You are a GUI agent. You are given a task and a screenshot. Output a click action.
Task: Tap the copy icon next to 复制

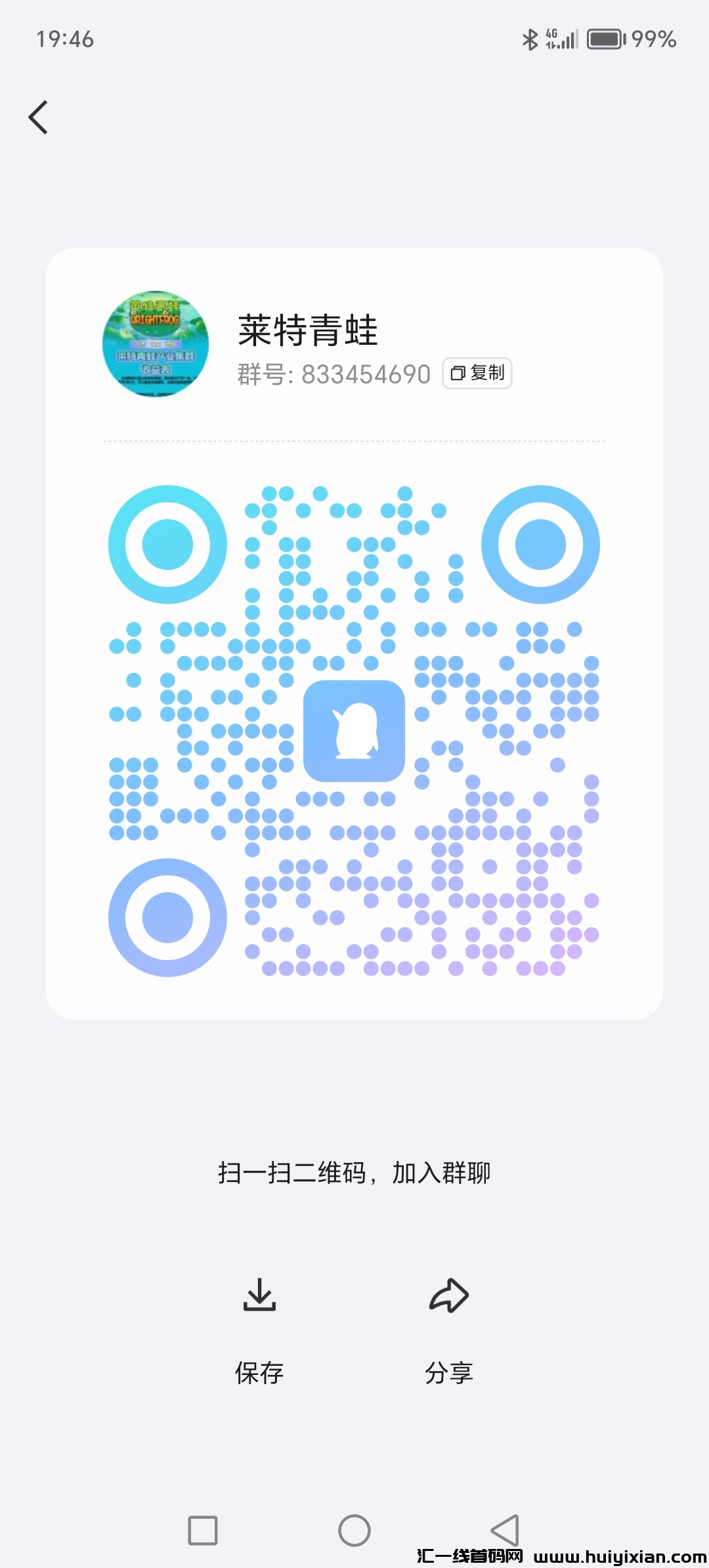point(458,372)
